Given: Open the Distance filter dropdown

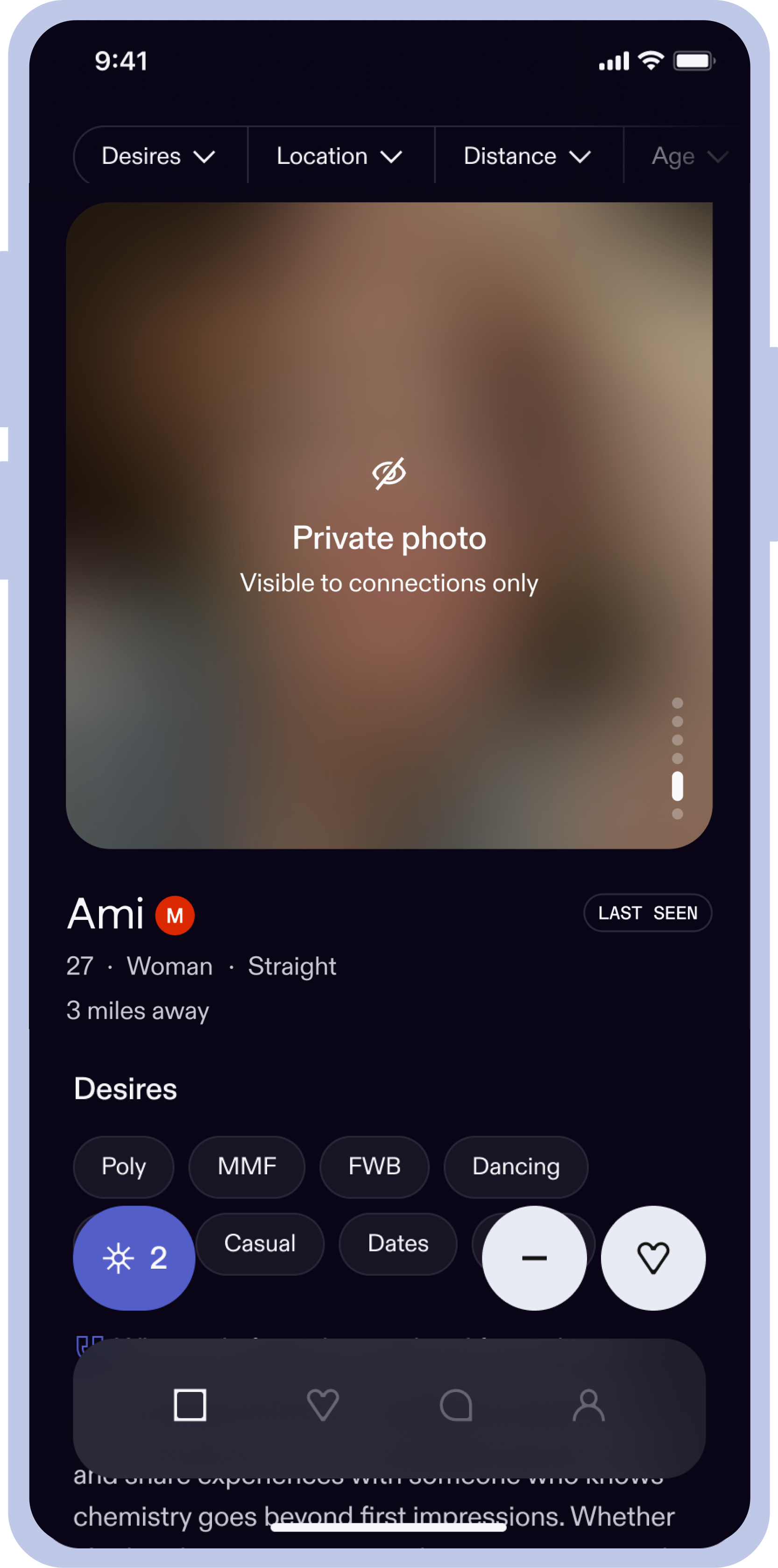Looking at the screenshot, I should pos(527,156).
